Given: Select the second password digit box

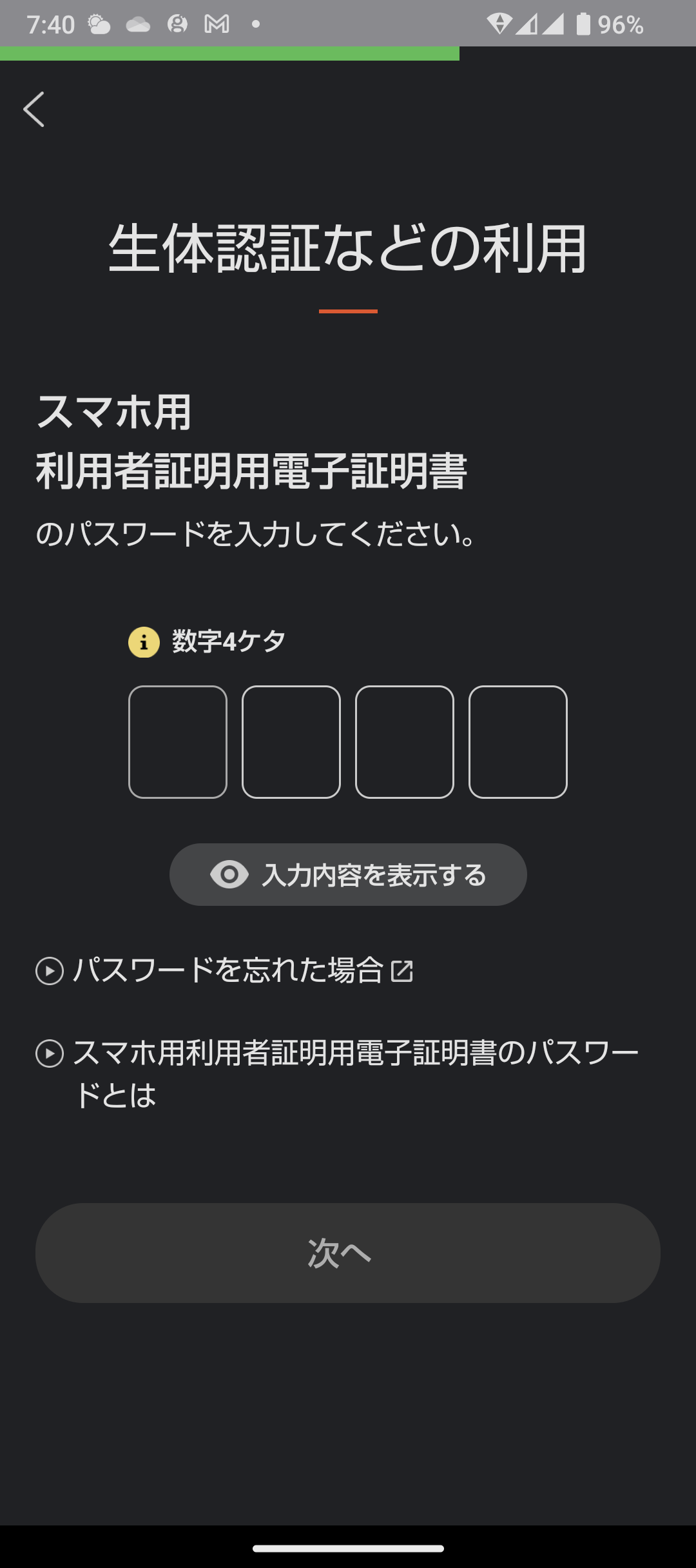Looking at the screenshot, I should point(291,742).
